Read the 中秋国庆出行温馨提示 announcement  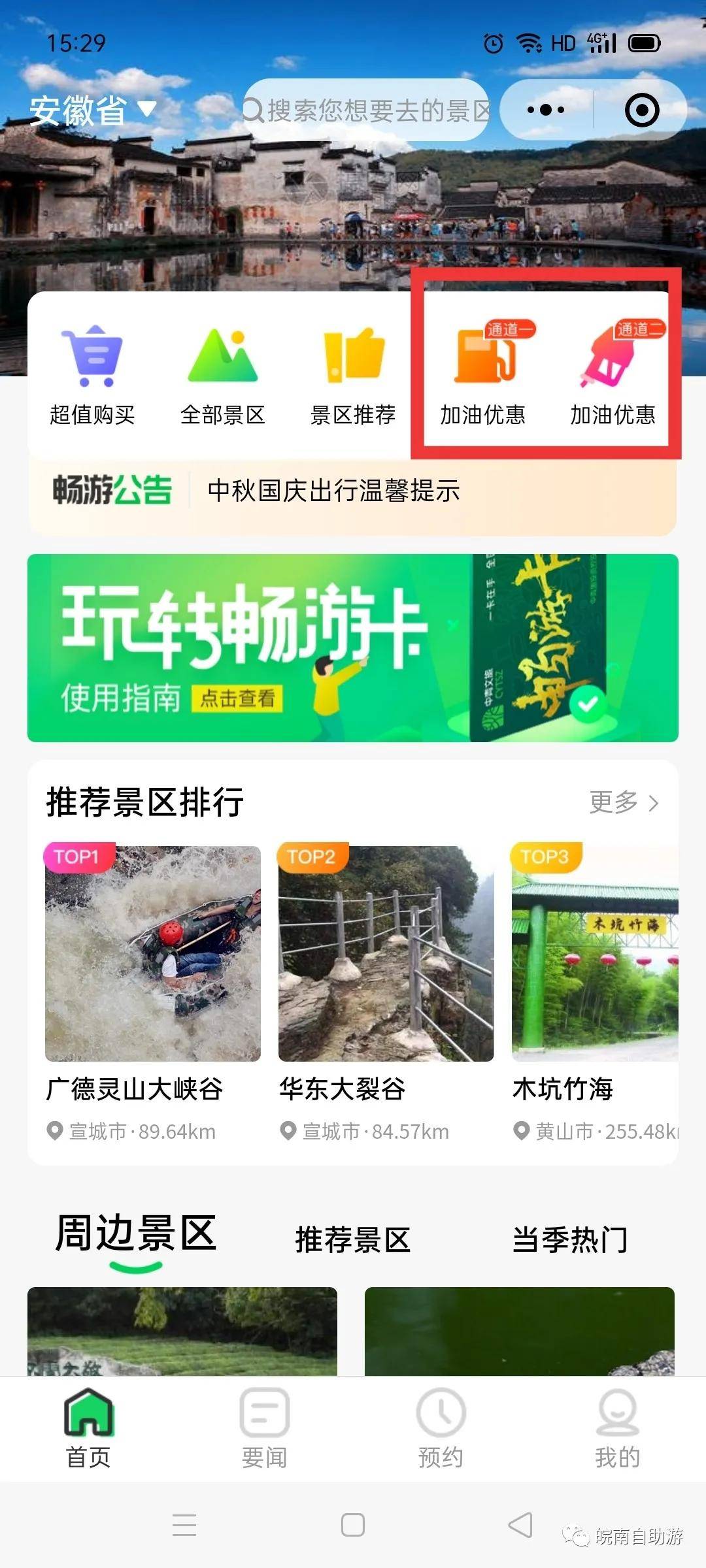[333, 491]
